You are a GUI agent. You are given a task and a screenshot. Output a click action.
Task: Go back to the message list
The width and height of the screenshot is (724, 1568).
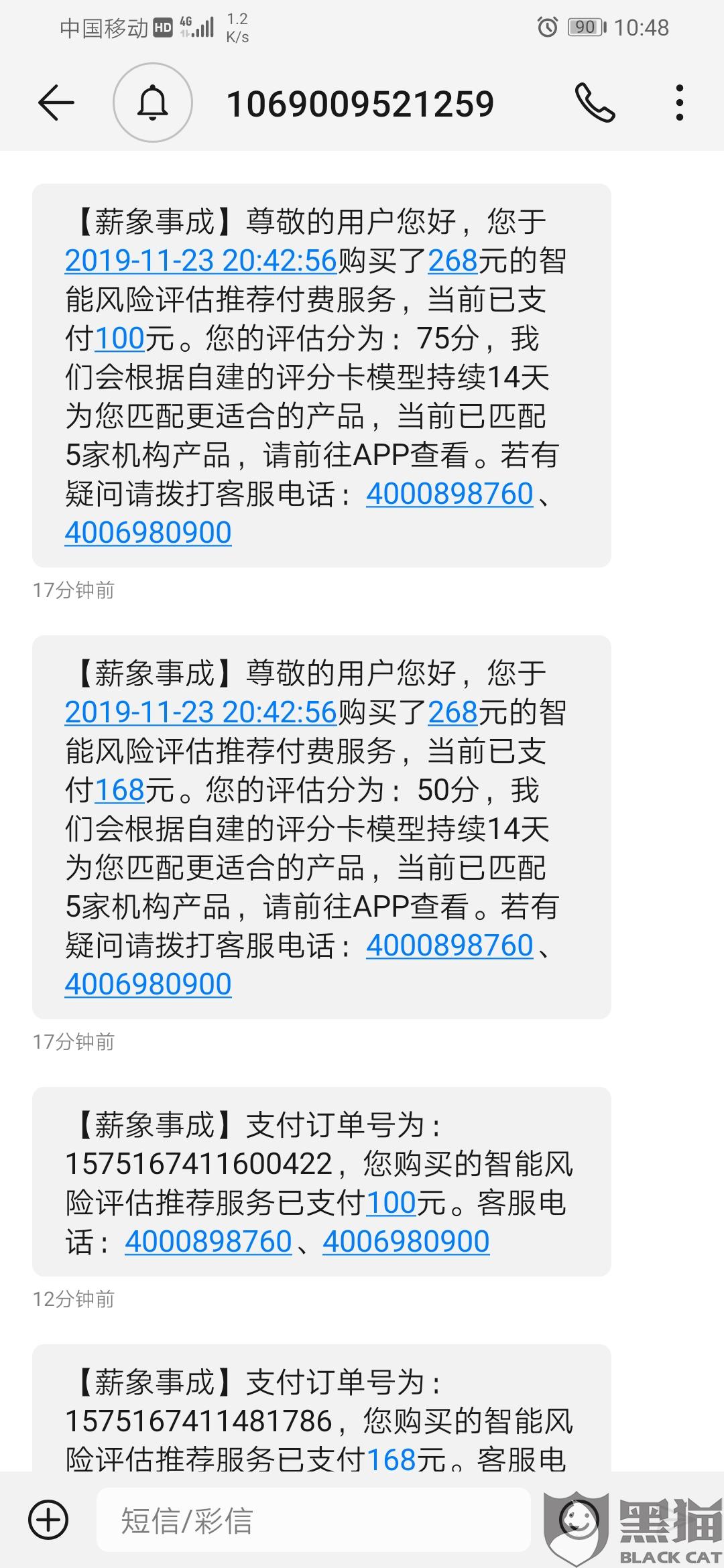click(56, 103)
